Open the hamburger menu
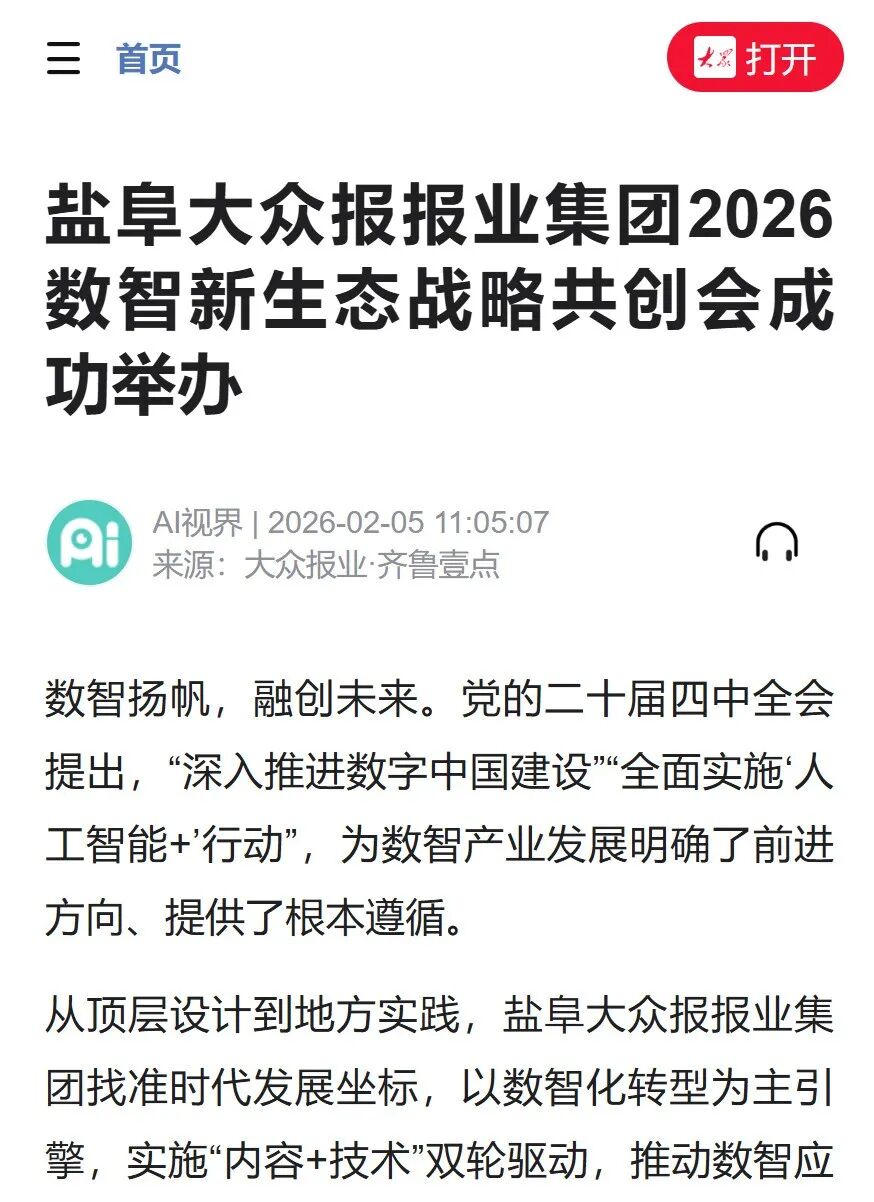Image resolution: width=874 pixels, height=1202 pixels. pyautogui.click(x=63, y=59)
